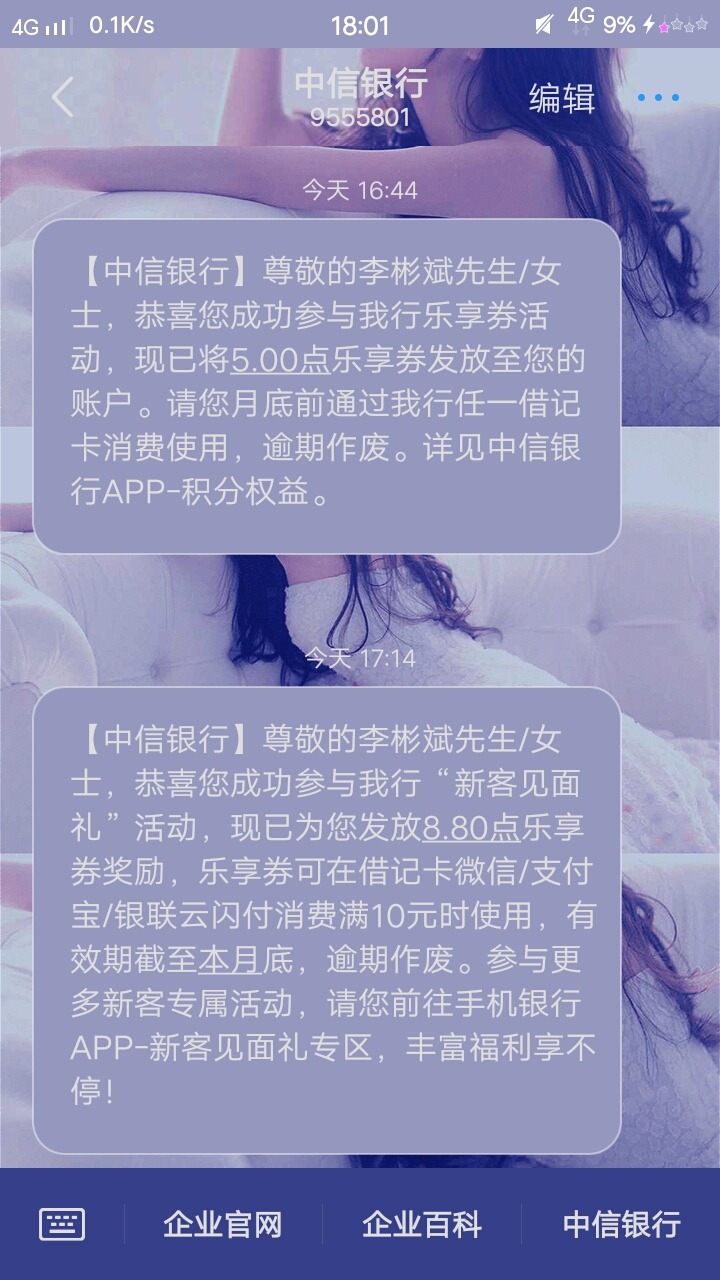This screenshot has height=1280, width=720.
Task: Tap the 编辑 edit button
Action: tap(561, 98)
